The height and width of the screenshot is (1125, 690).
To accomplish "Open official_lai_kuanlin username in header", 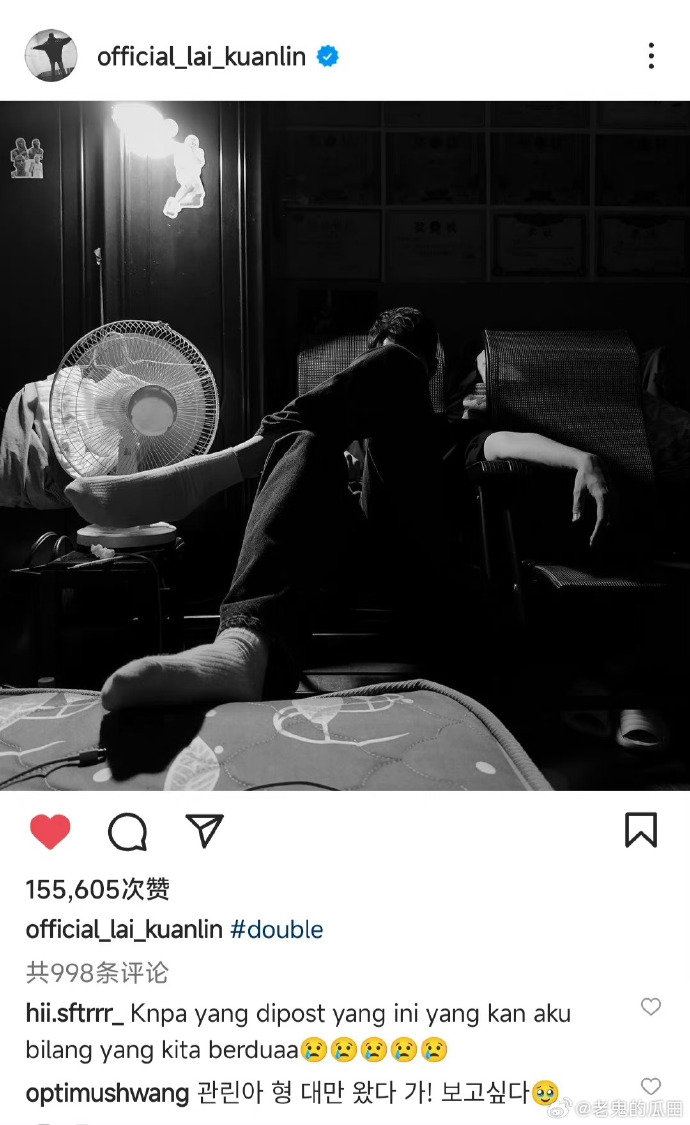I will (201, 57).
